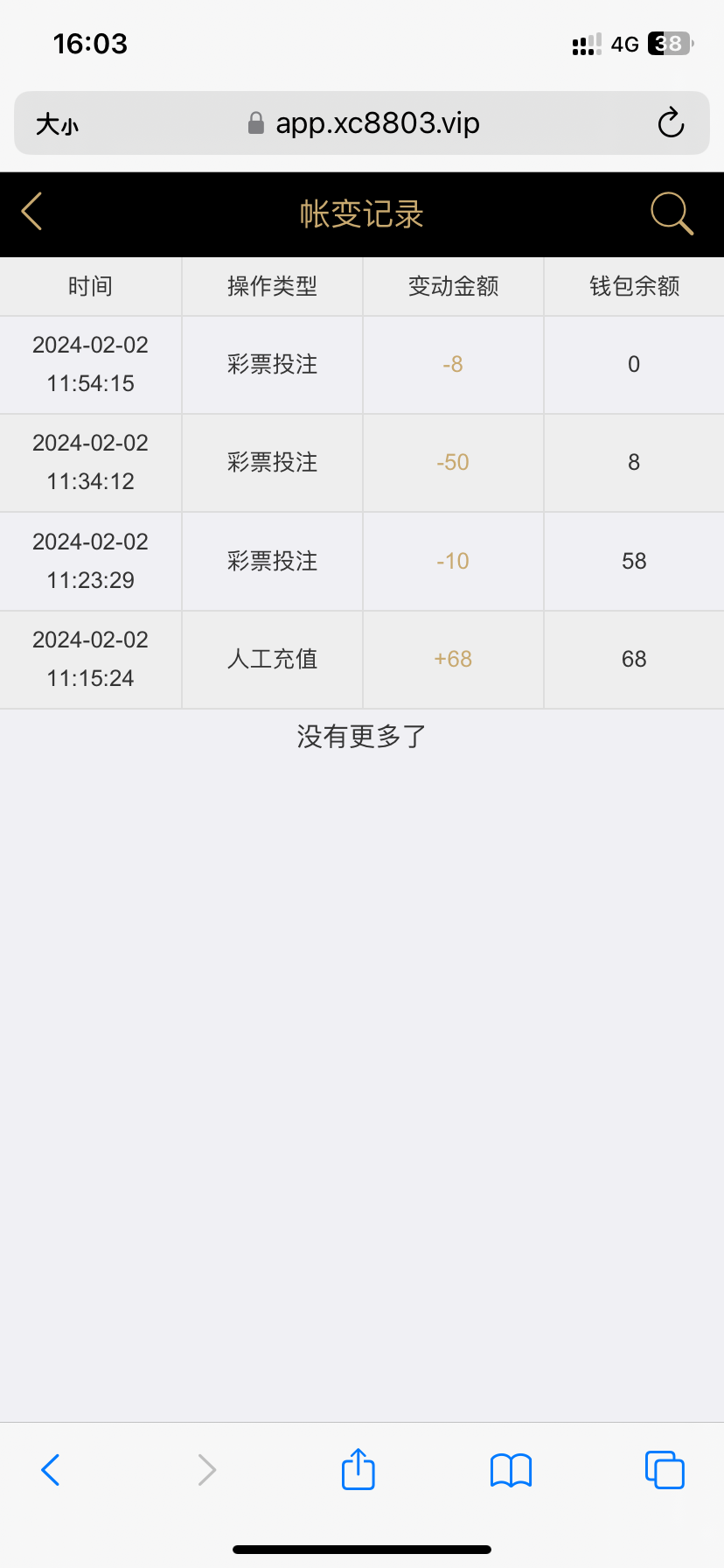Tap the app.xc8803.vip address bar
This screenshot has height=1568, width=724.
tap(363, 123)
